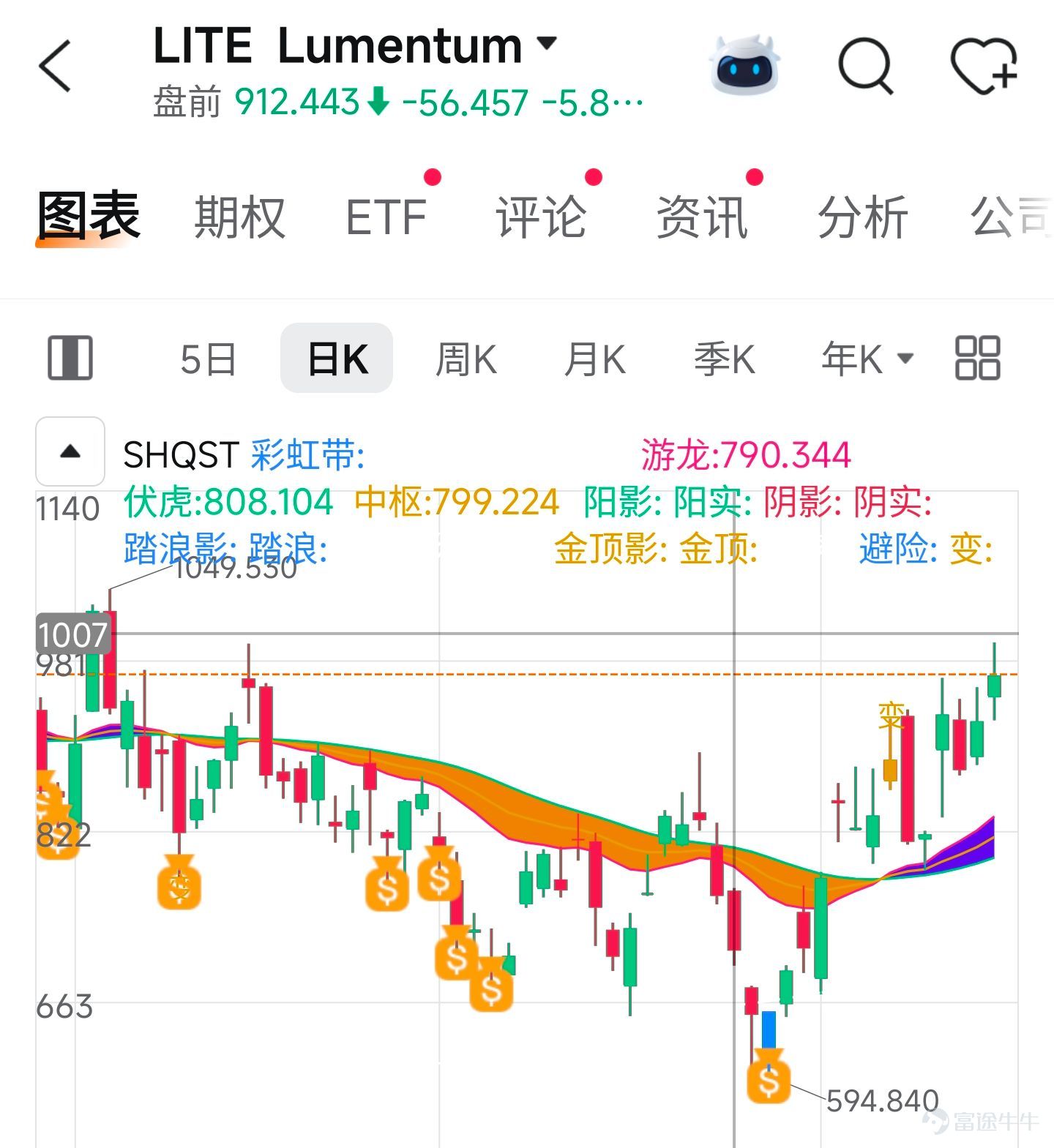Image resolution: width=1054 pixels, height=1148 pixels.
Task: Select the 日K chart period
Action: (x=337, y=358)
